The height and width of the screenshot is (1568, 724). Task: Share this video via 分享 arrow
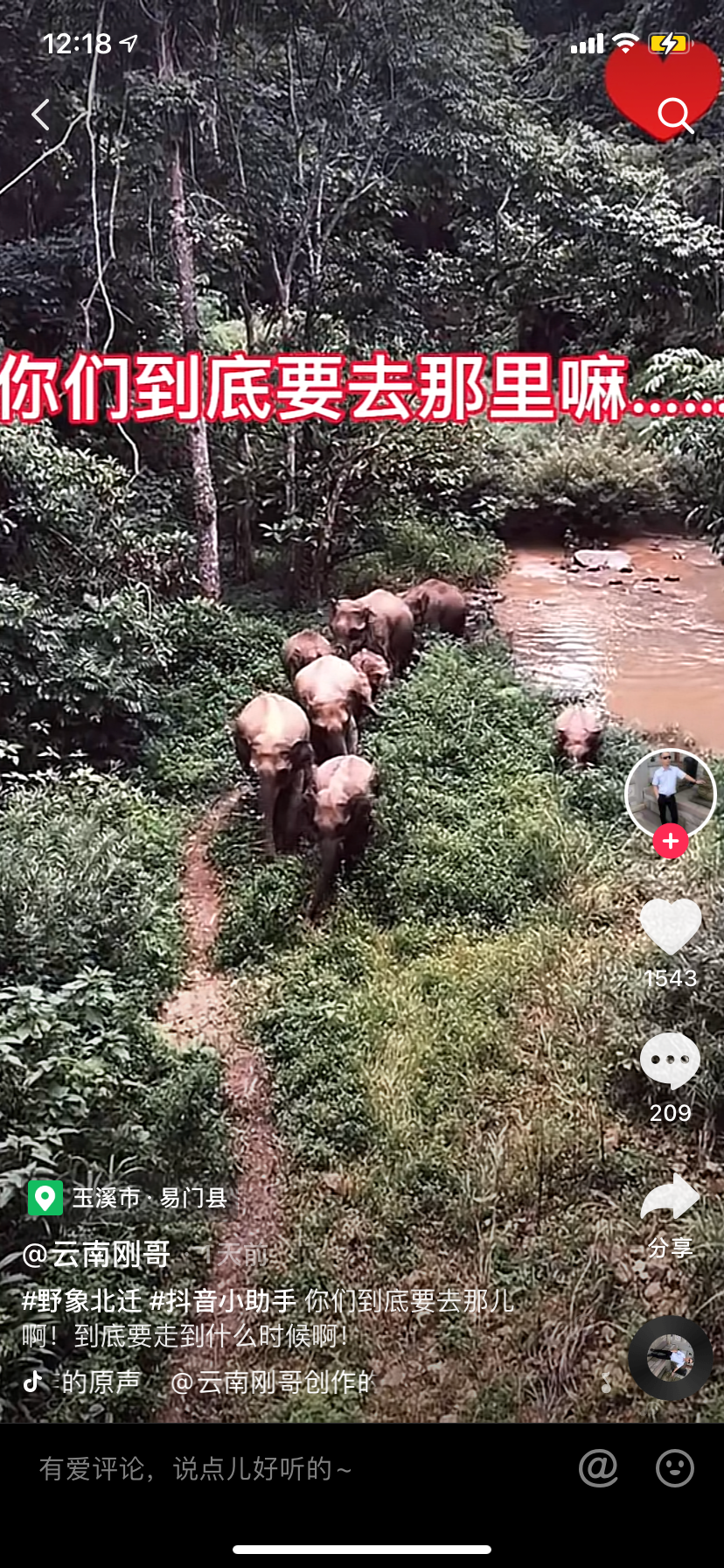[671, 1199]
